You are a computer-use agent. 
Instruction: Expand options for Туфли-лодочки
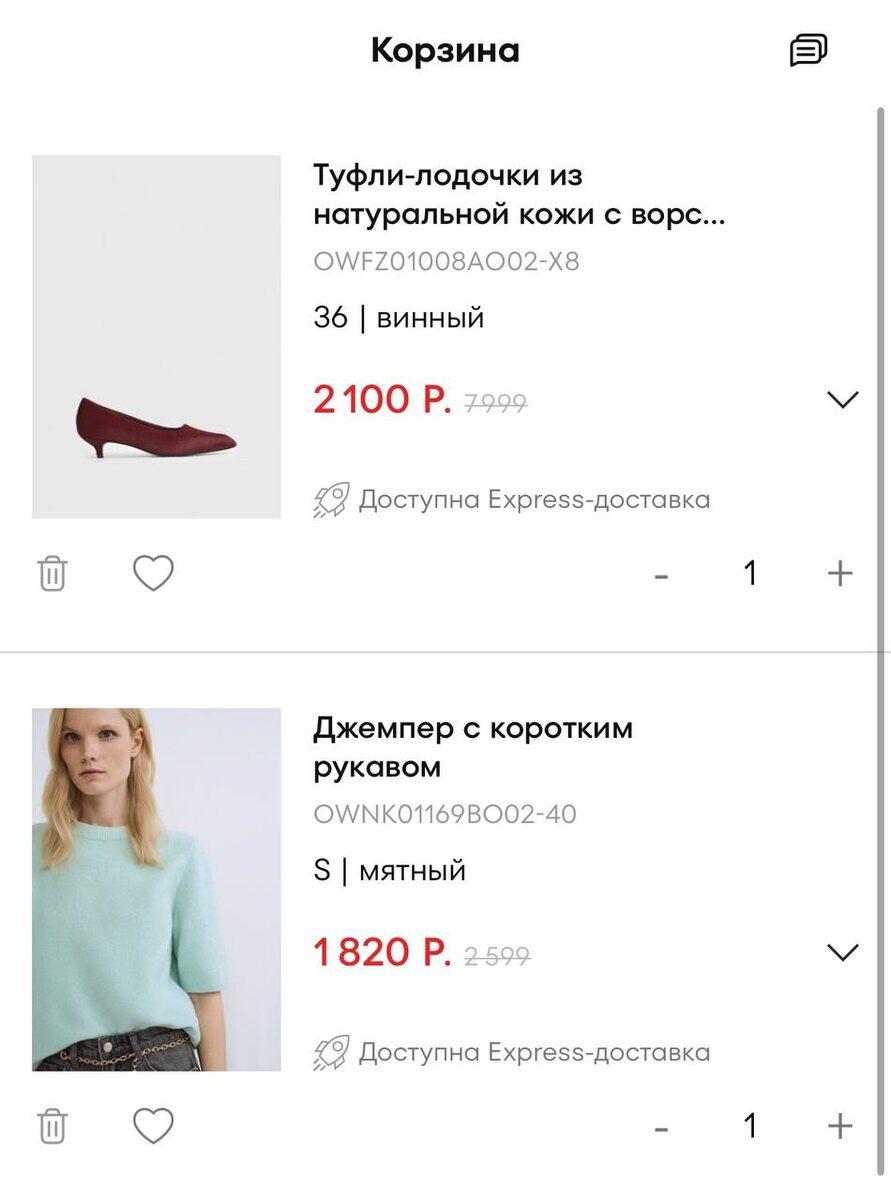coord(842,400)
